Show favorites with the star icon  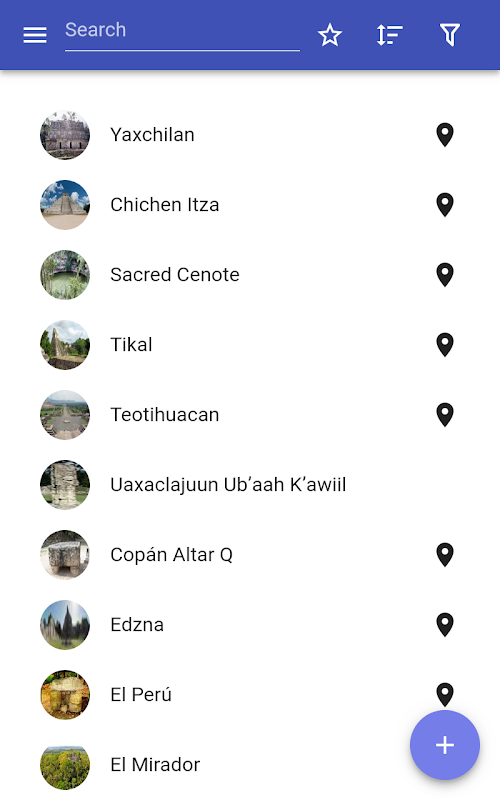point(330,35)
